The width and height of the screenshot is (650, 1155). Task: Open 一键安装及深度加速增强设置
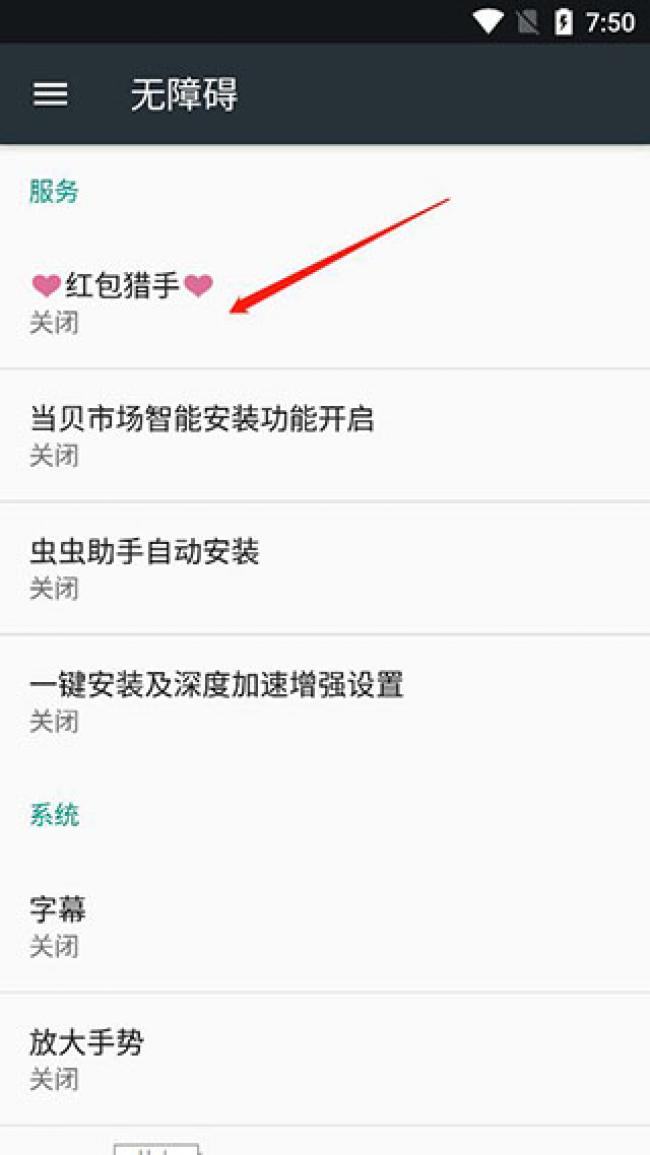pos(216,700)
